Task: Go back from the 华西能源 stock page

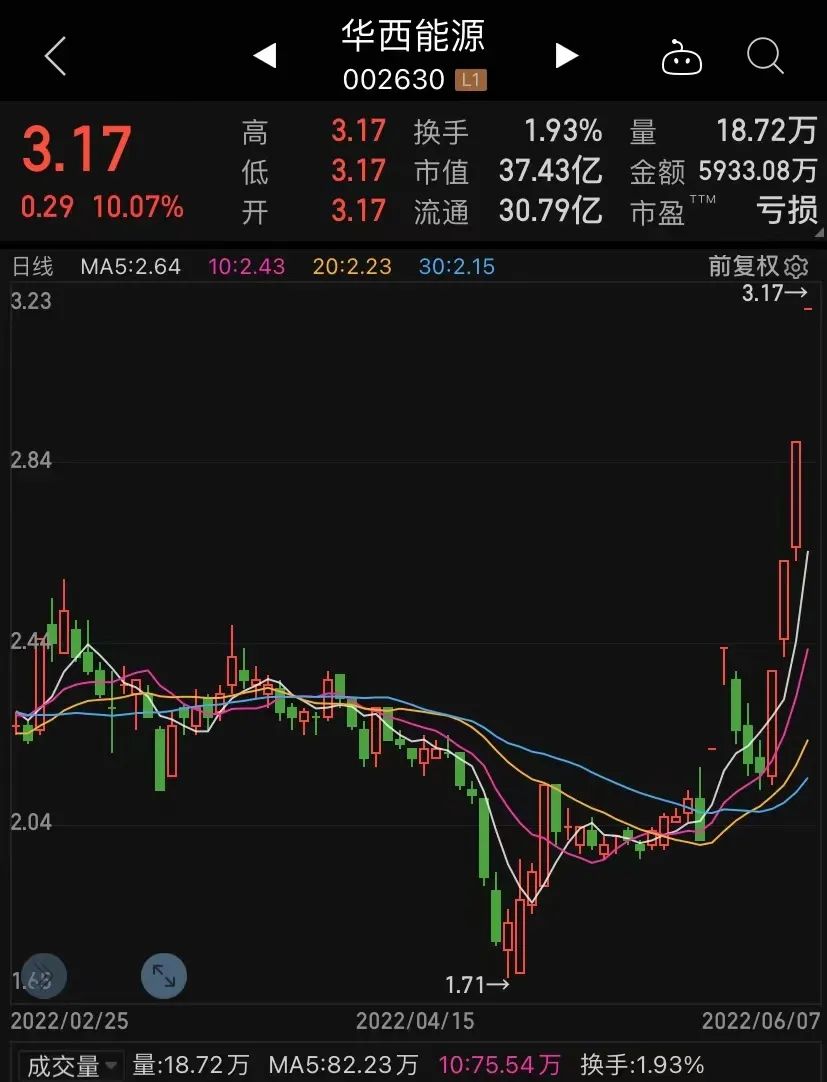Action: click(x=56, y=56)
